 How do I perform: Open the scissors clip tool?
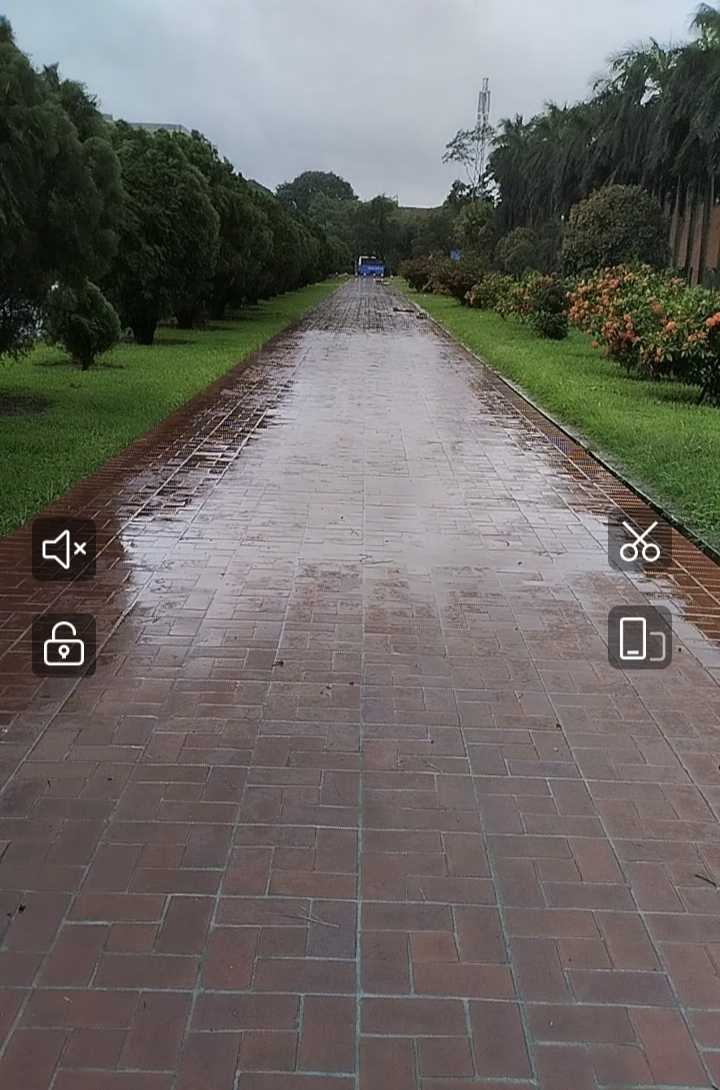pyautogui.click(x=640, y=542)
